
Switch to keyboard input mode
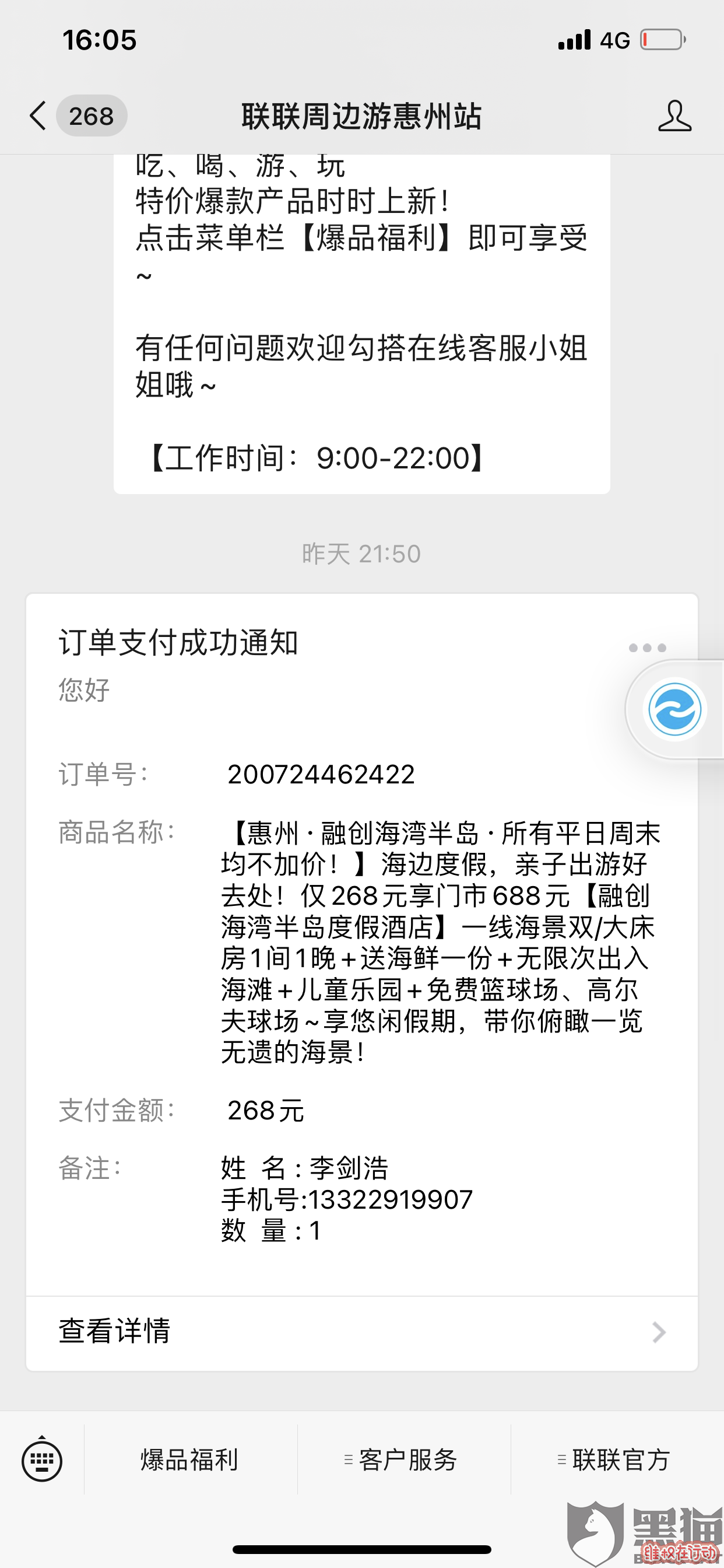42,1459
